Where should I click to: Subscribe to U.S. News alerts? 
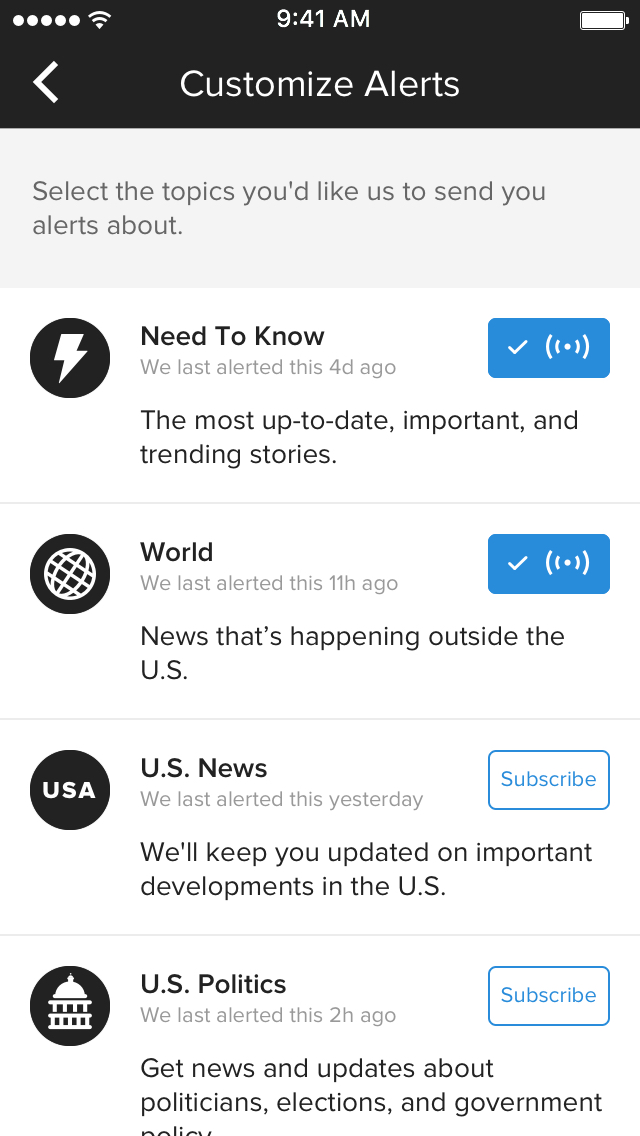coord(549,780)
